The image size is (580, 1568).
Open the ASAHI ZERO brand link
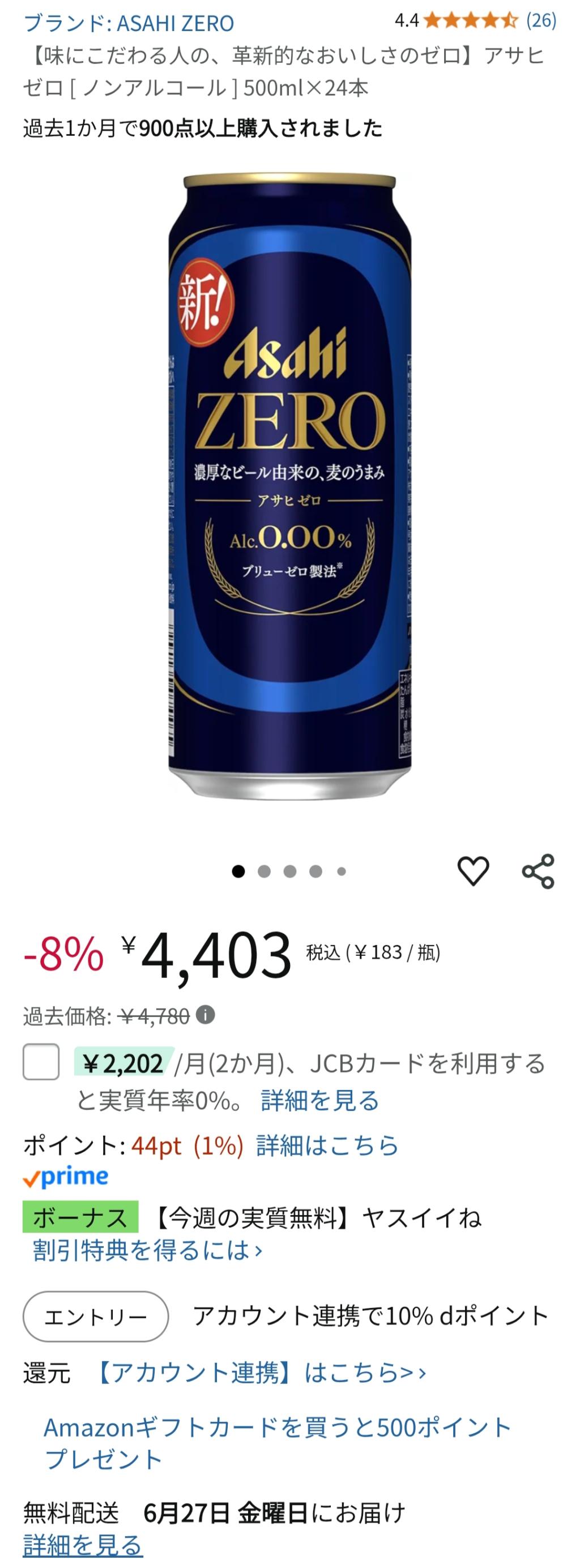tap(129, 23)
